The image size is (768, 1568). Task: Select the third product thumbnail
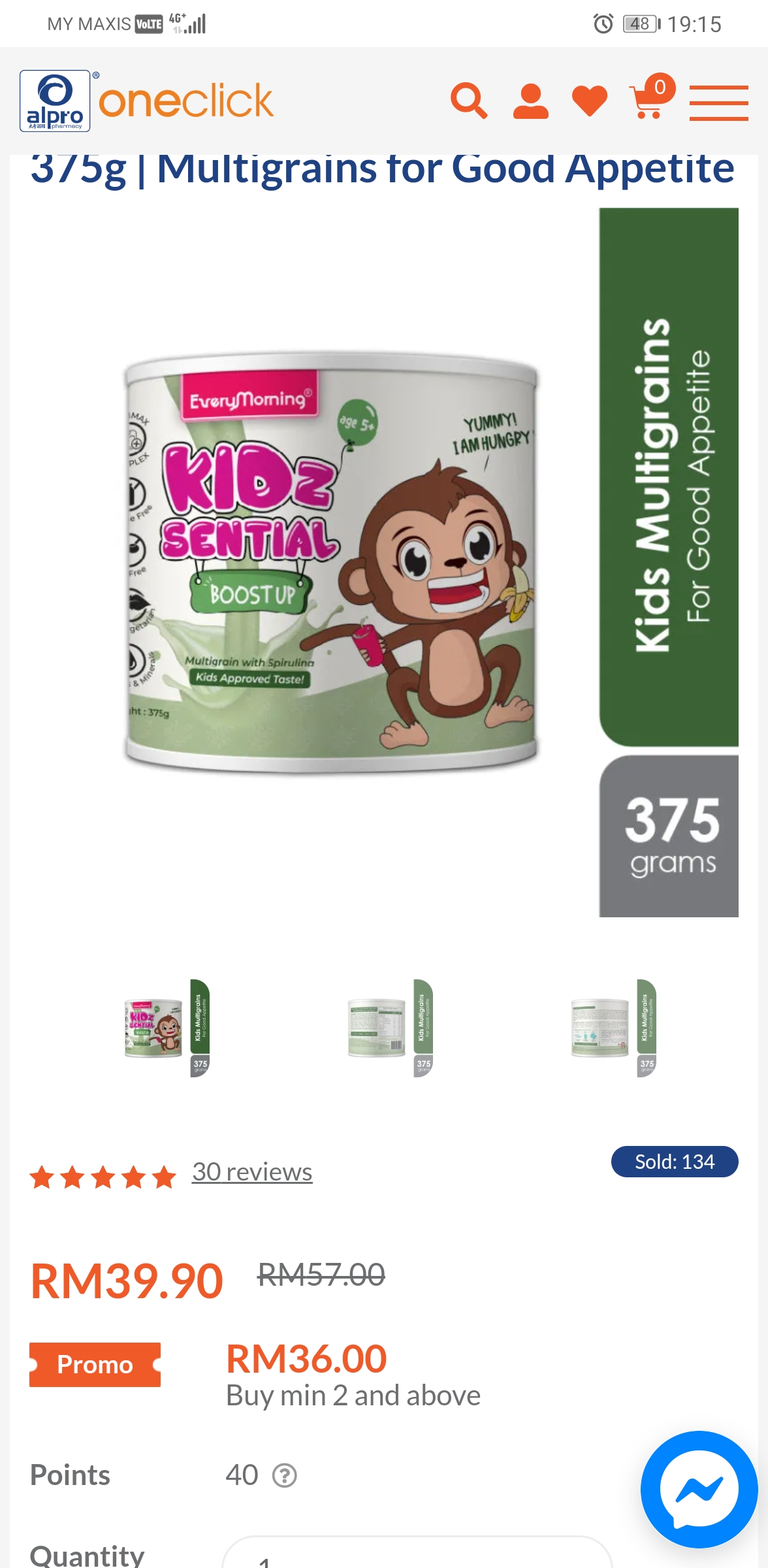pyautogui.click(x=613, y=1028)
